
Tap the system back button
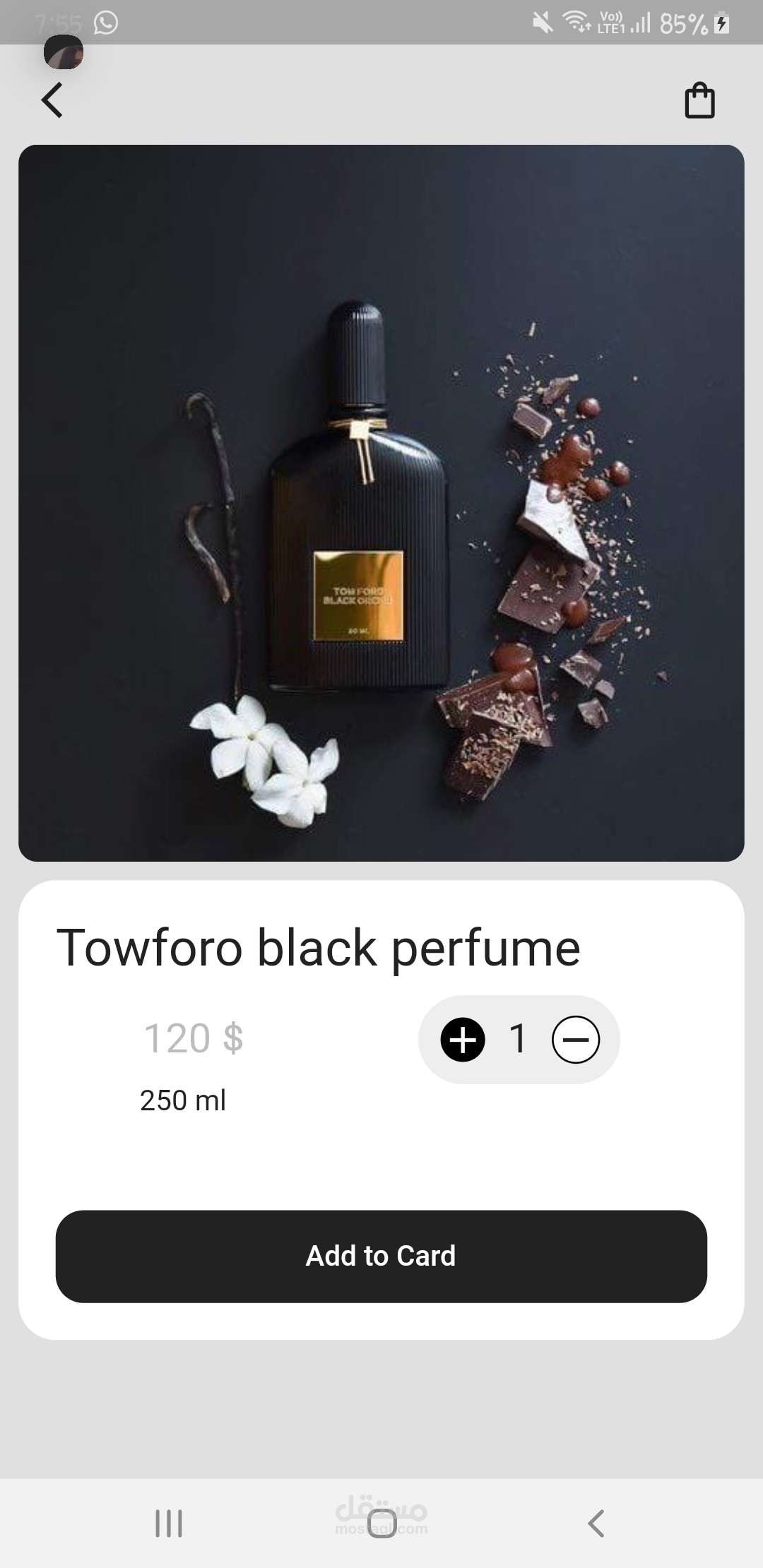tap(596, 1524)
